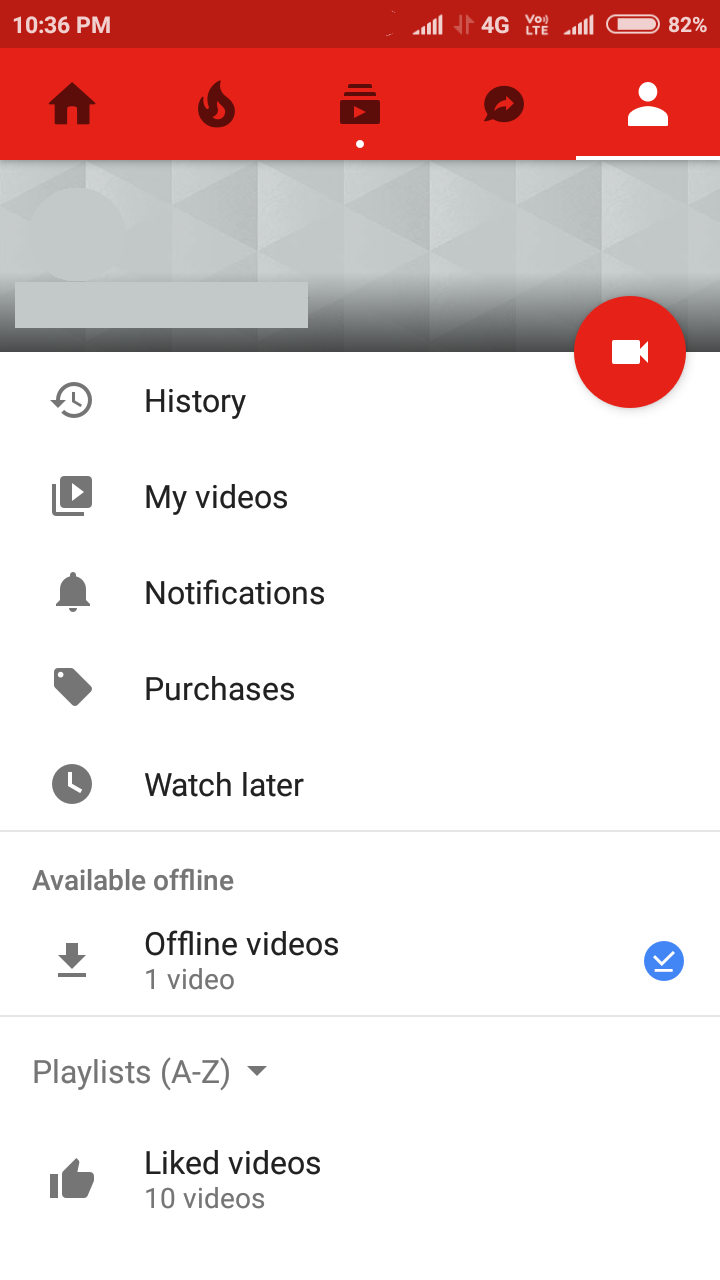This screenshot has height=1280, width=720.
Task: Open the Shared messages tab
Action: 504,104
